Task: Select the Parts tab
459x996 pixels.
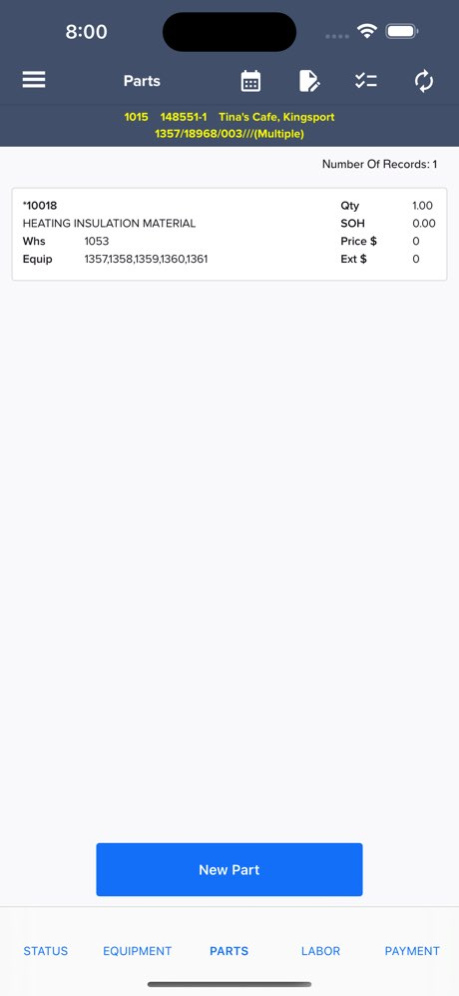Action: [x=229, y=951]
